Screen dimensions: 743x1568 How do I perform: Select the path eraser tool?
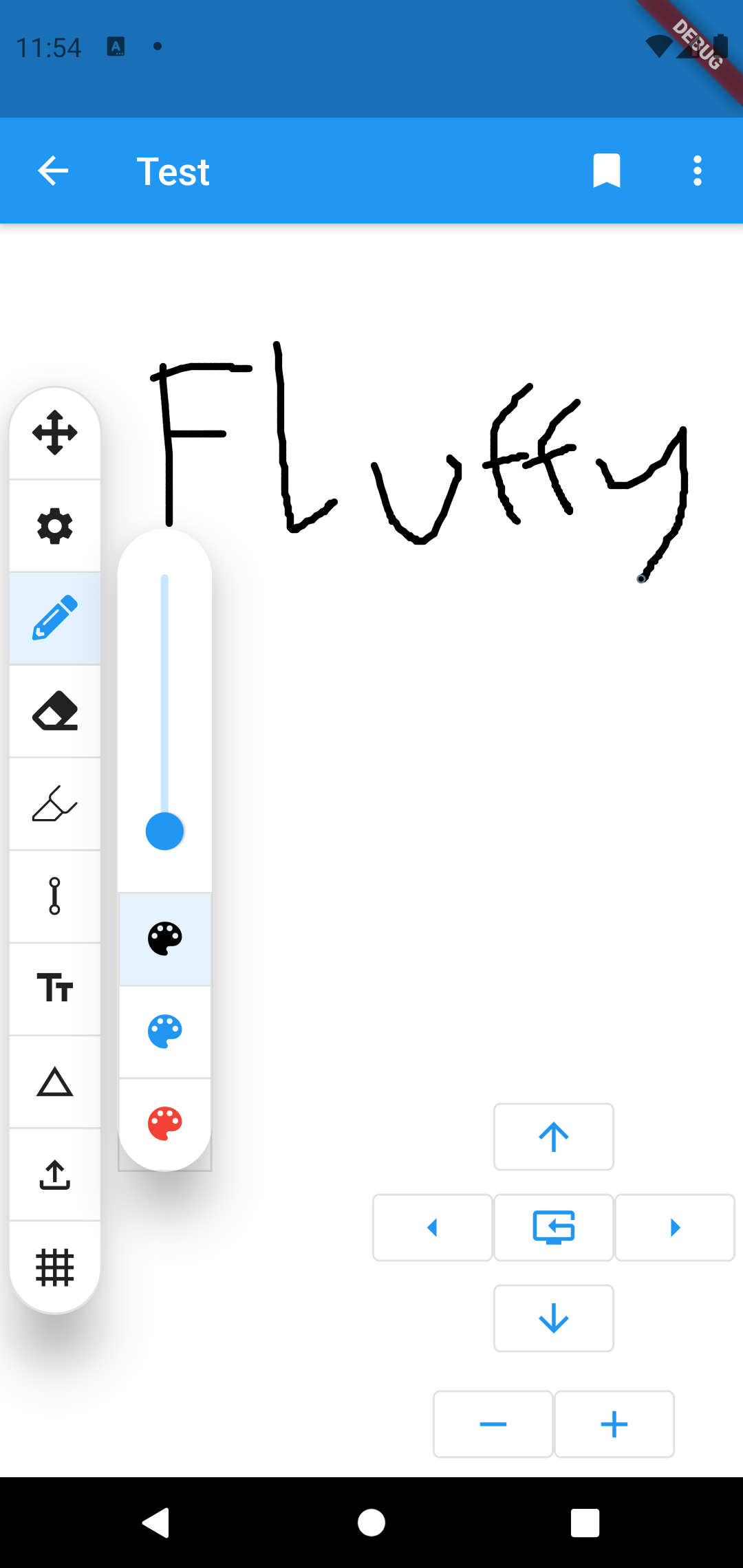pyautogui.click(x=55, y=804)
